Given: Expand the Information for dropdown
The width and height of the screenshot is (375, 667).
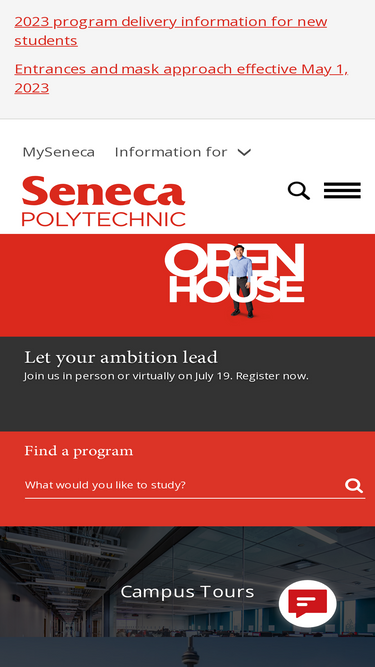Looking at the screenshot, I should point(183,152).
